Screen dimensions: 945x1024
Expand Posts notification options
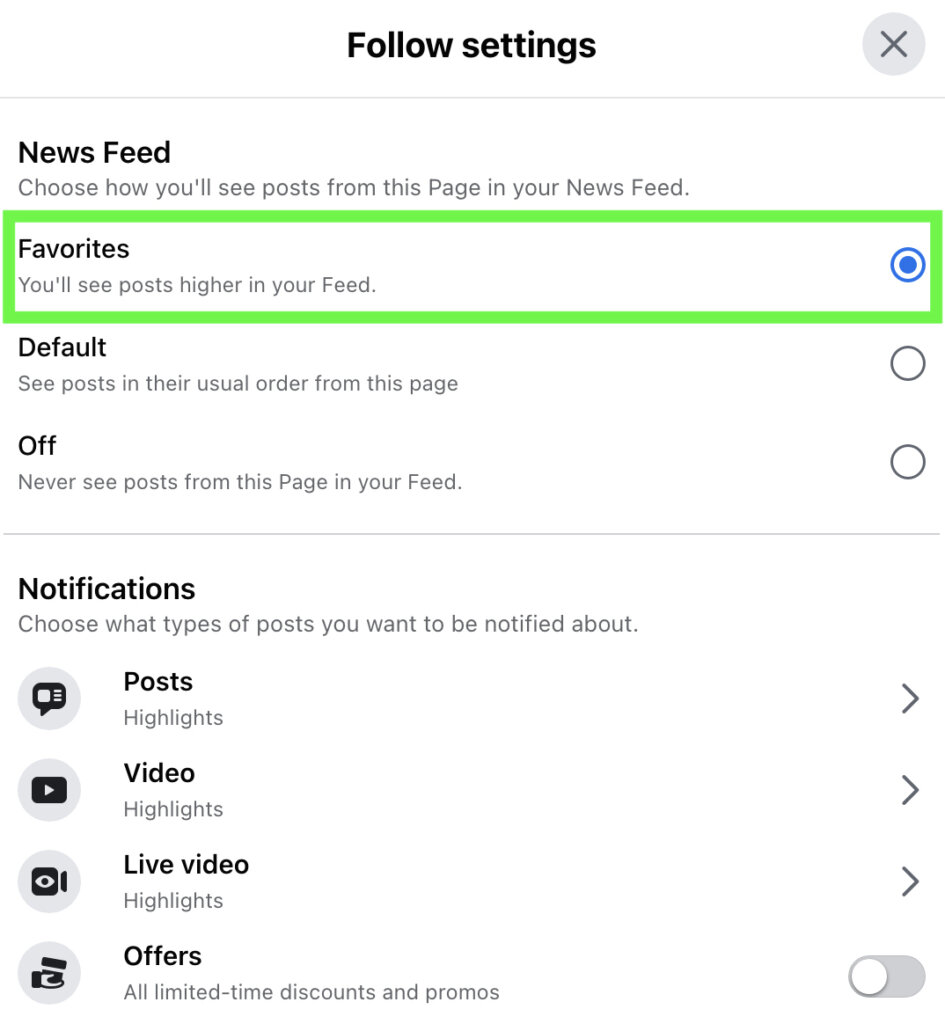[x=910, y=698]
